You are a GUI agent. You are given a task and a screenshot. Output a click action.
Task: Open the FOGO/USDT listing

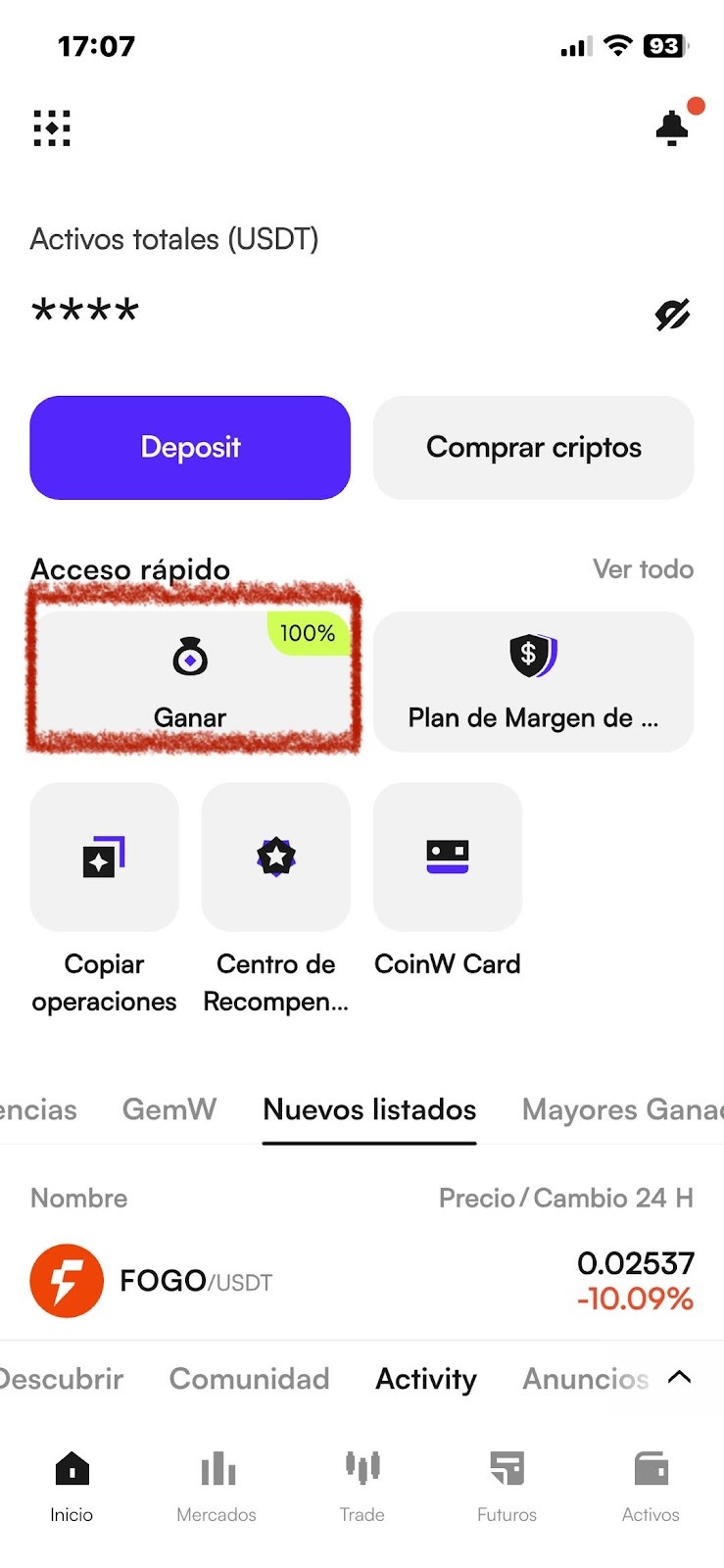362,1281
